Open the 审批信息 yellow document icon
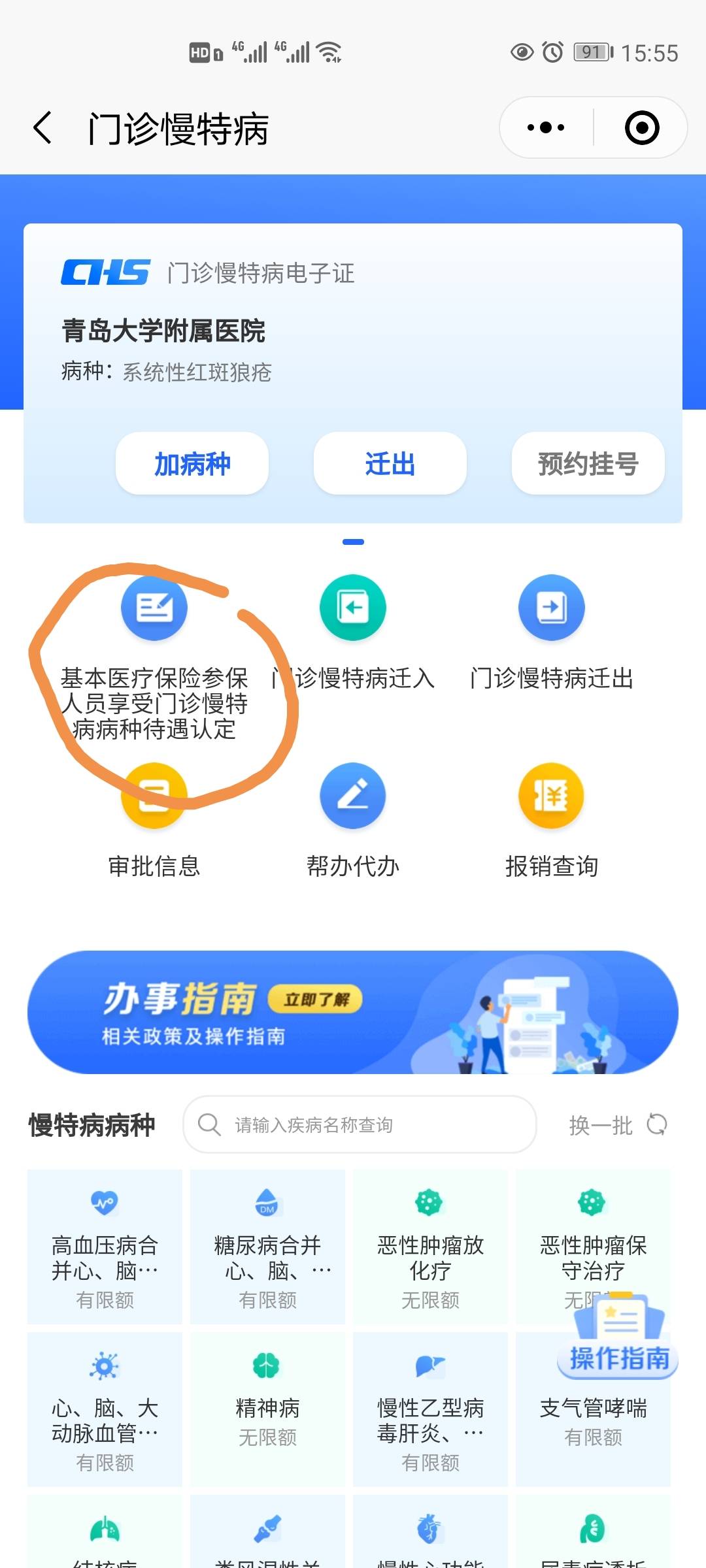This screenshot has width=706, height=1568. point(155,796)
